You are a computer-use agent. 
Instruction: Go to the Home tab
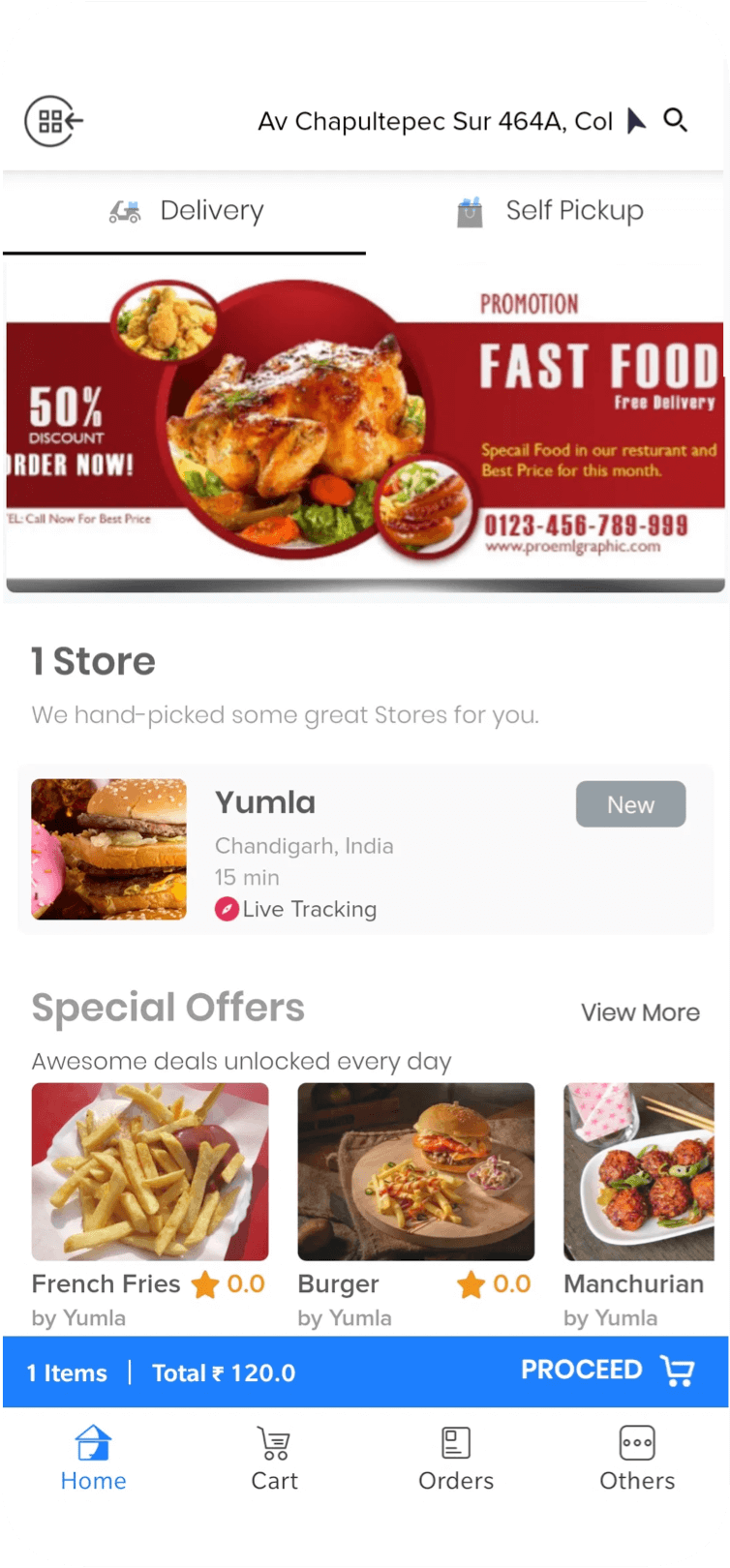[93, 1458]
